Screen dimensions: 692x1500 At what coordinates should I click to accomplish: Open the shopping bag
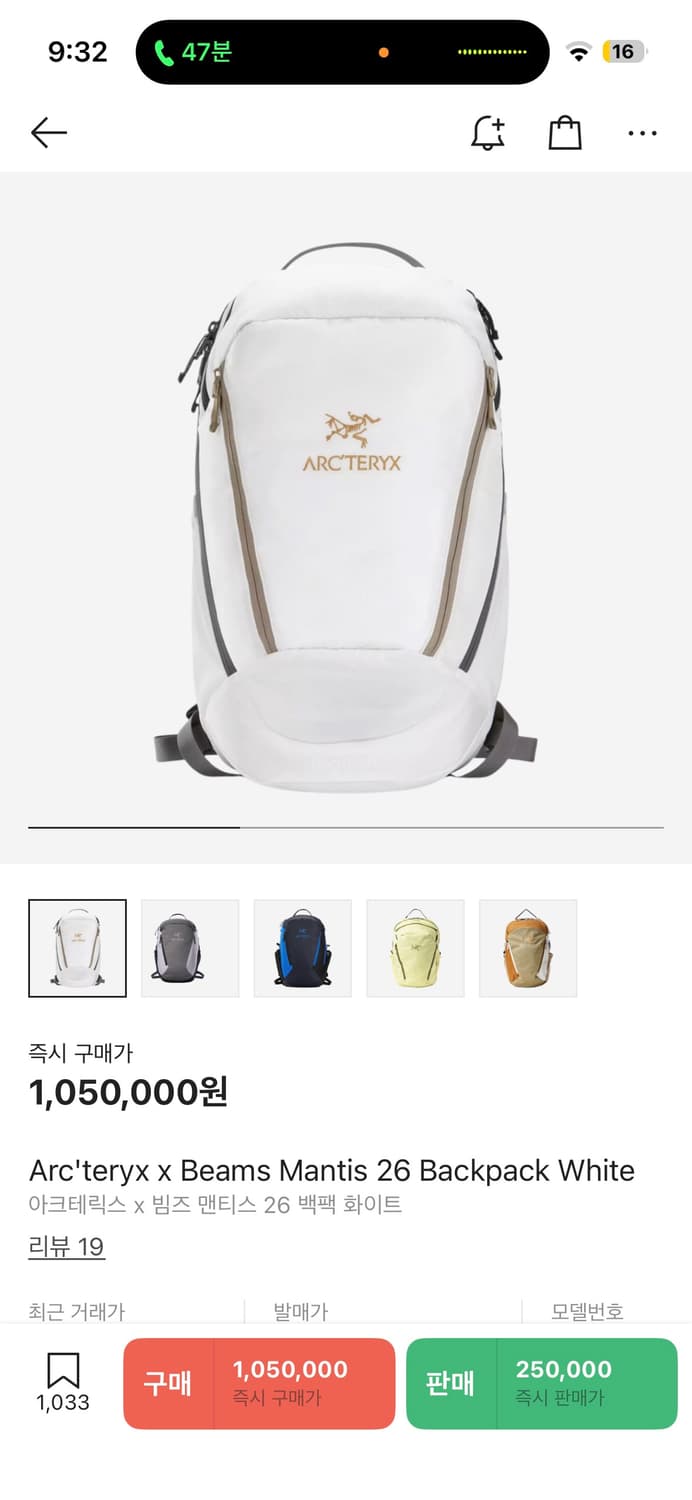(x=565, y=132)
